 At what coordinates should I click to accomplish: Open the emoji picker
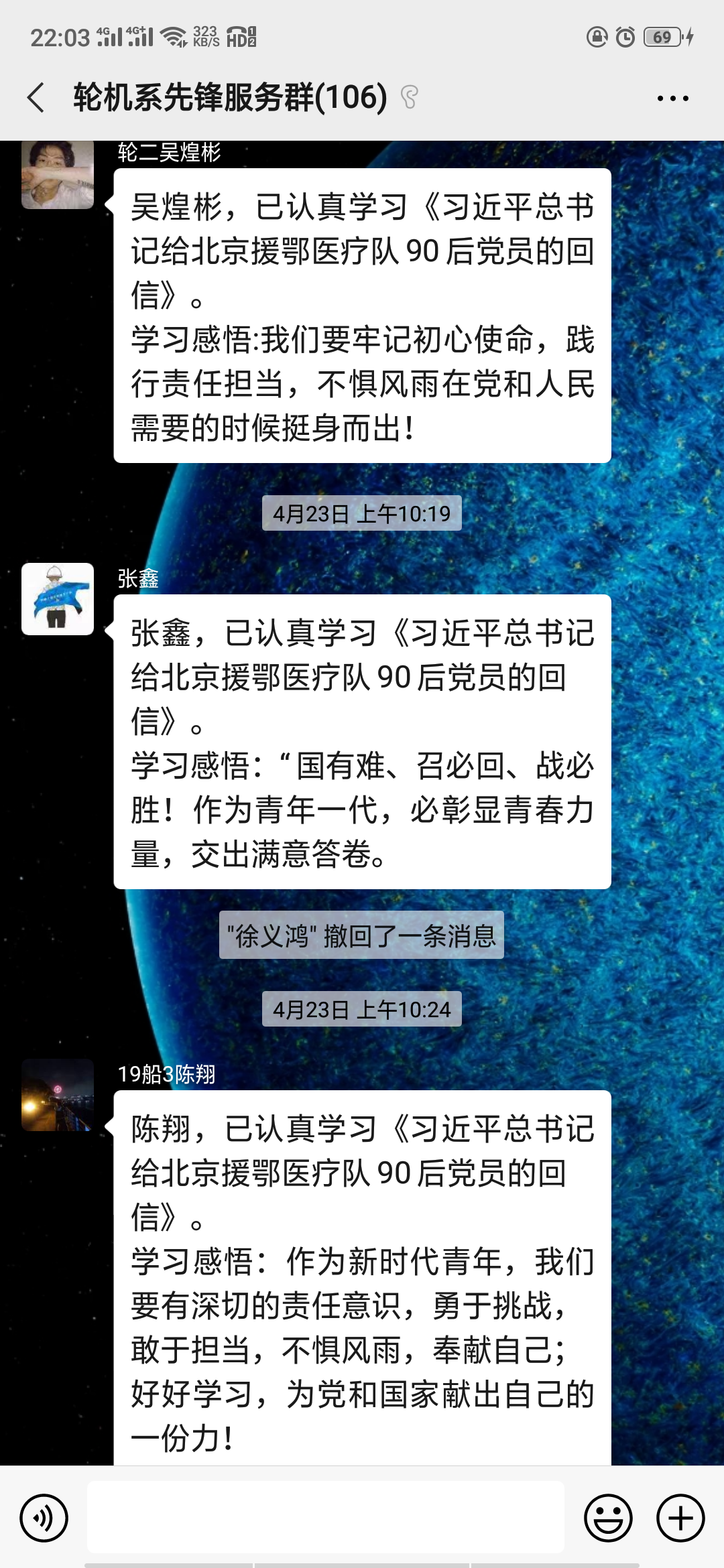[608, 1518]
